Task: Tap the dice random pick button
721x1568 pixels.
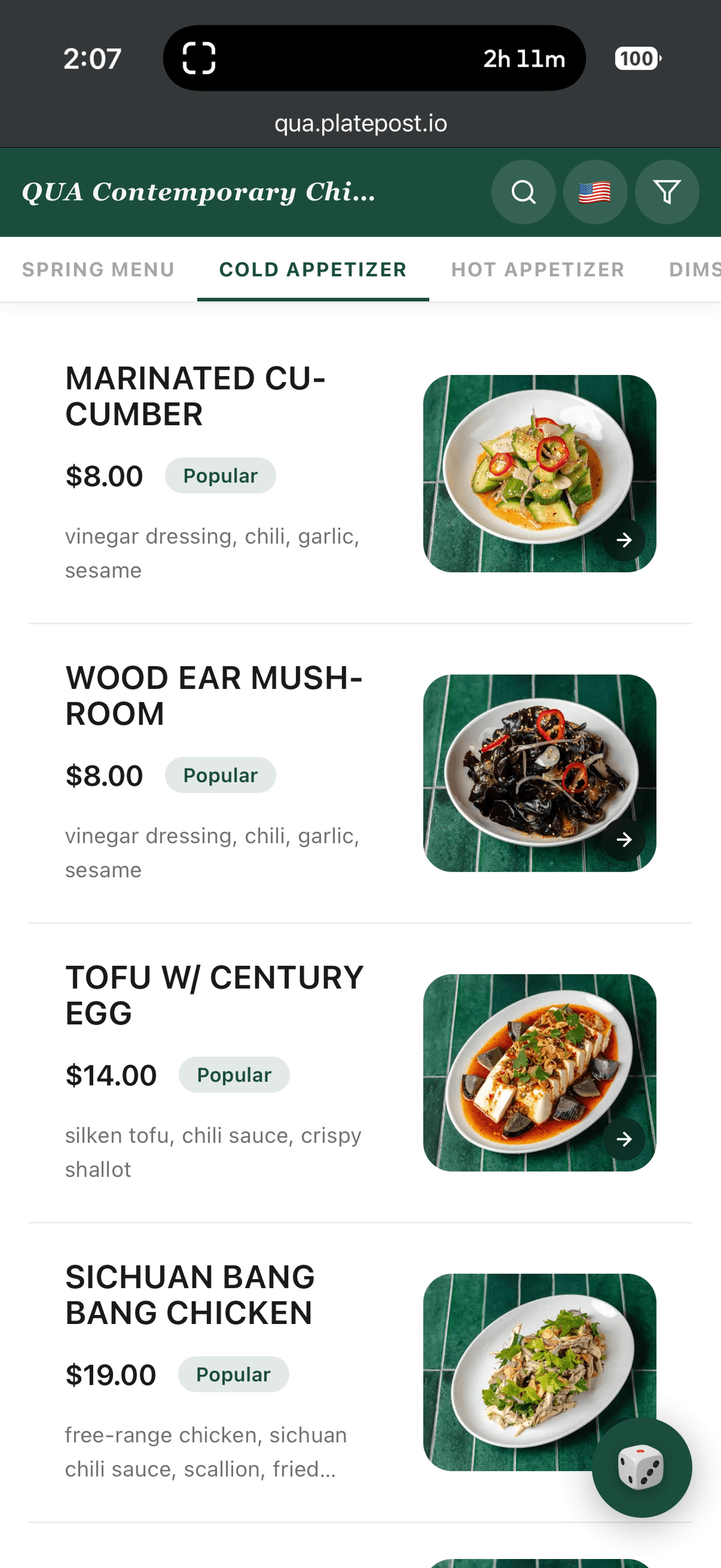Action: click(x=642, y=1468)
